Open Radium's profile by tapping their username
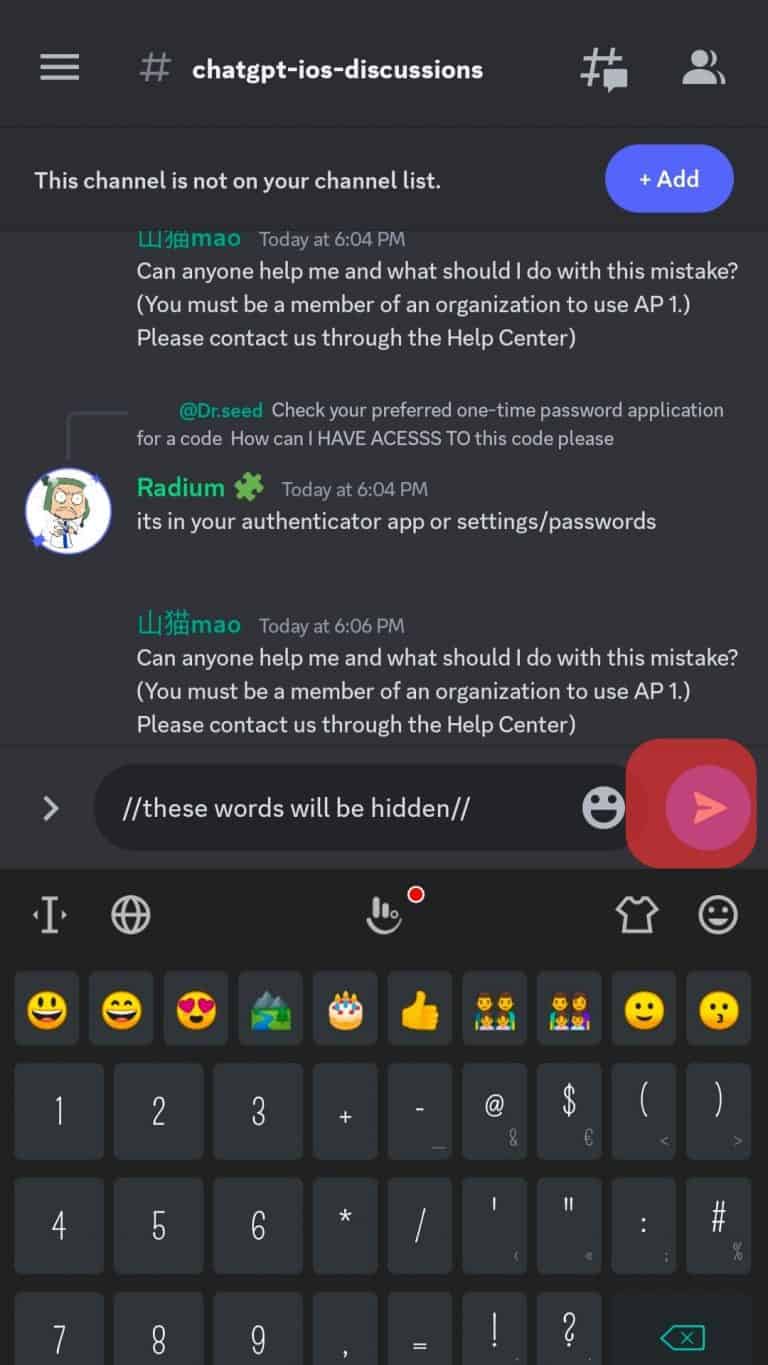Image resolution: width=768 pixels, height=1365 pixels. tap(181, 488)
